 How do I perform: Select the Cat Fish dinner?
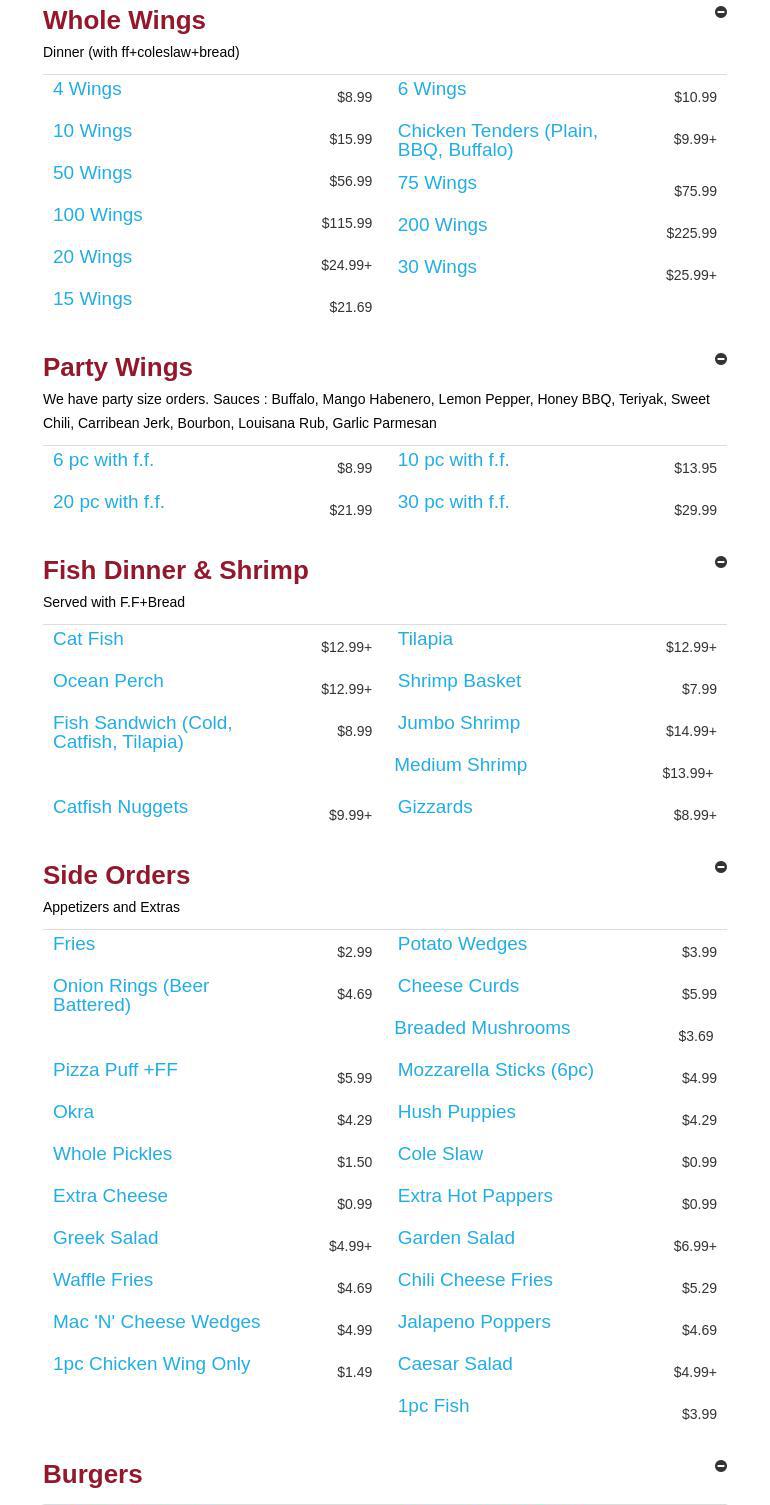[88, 639]
